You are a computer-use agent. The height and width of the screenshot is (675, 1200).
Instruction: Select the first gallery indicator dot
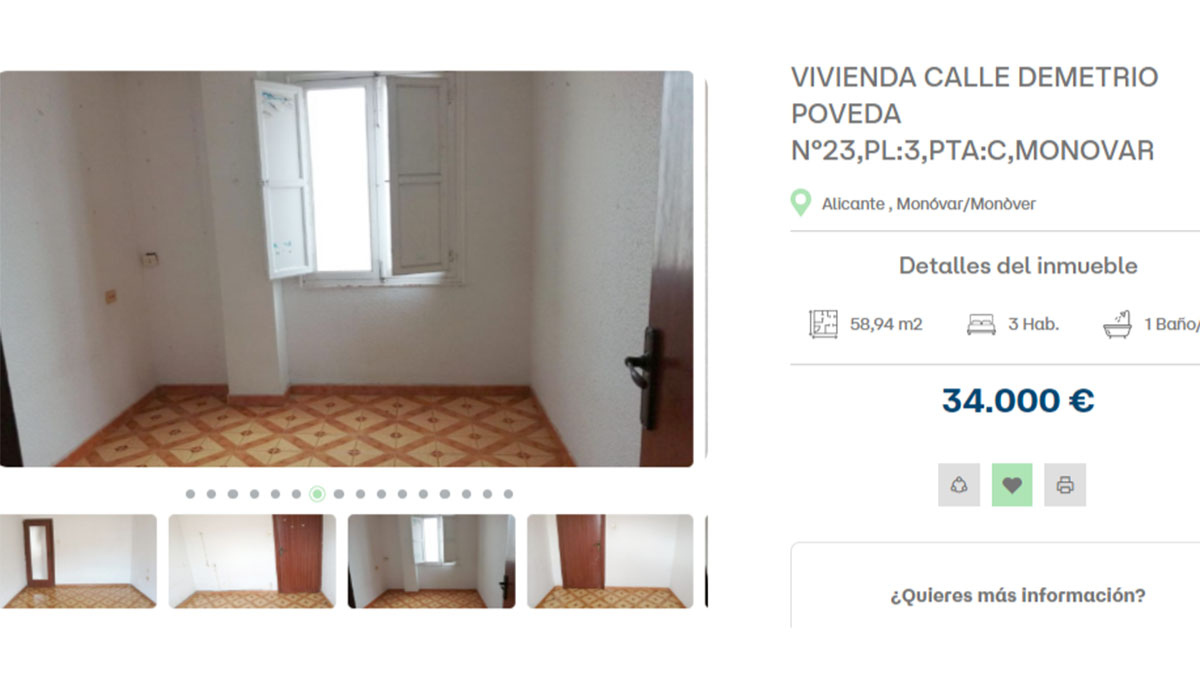click(190, 494)
